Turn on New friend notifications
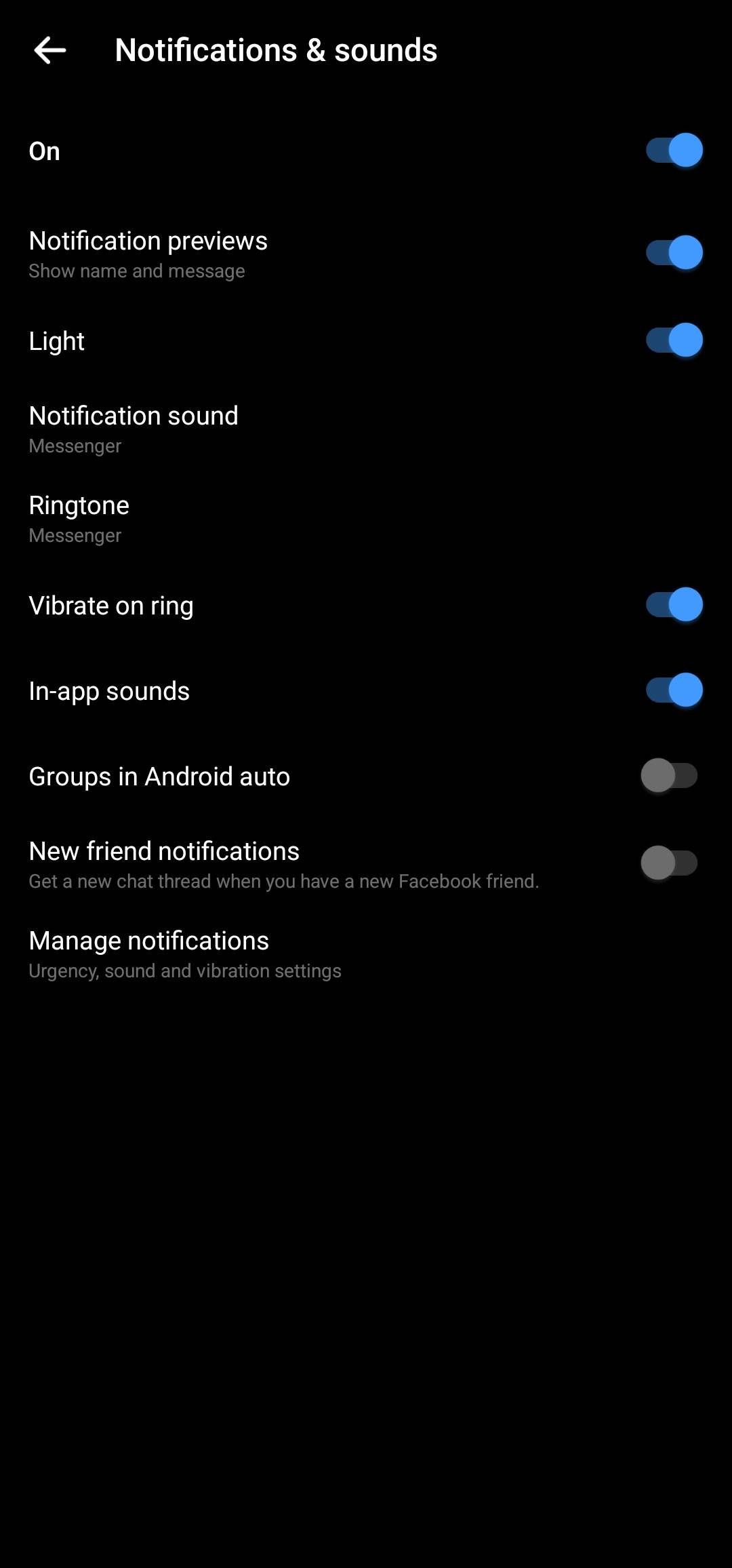Viewport: 732px width, 1568px height. 670,863
